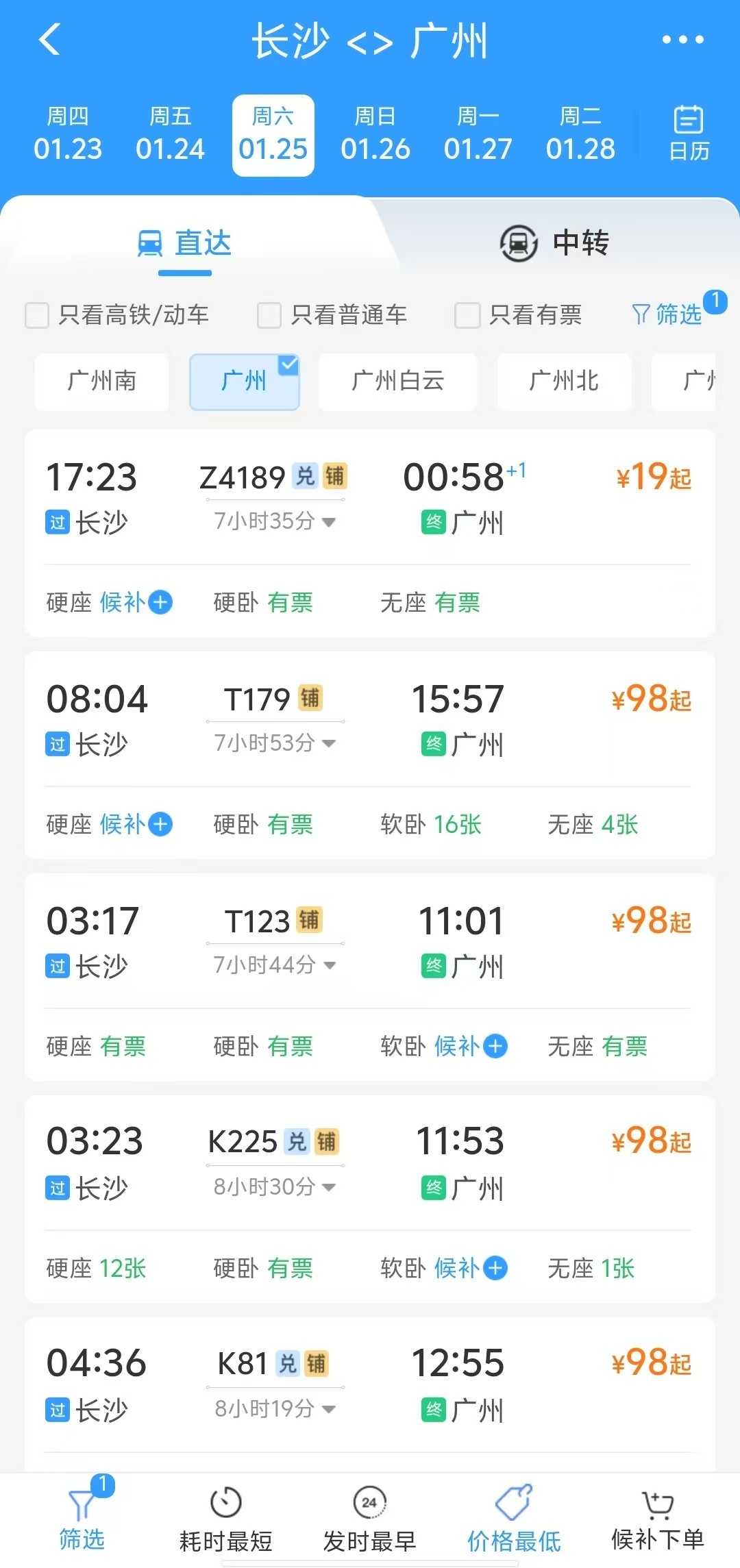Open the Z4189 train departing 17:23

point(370,500)
